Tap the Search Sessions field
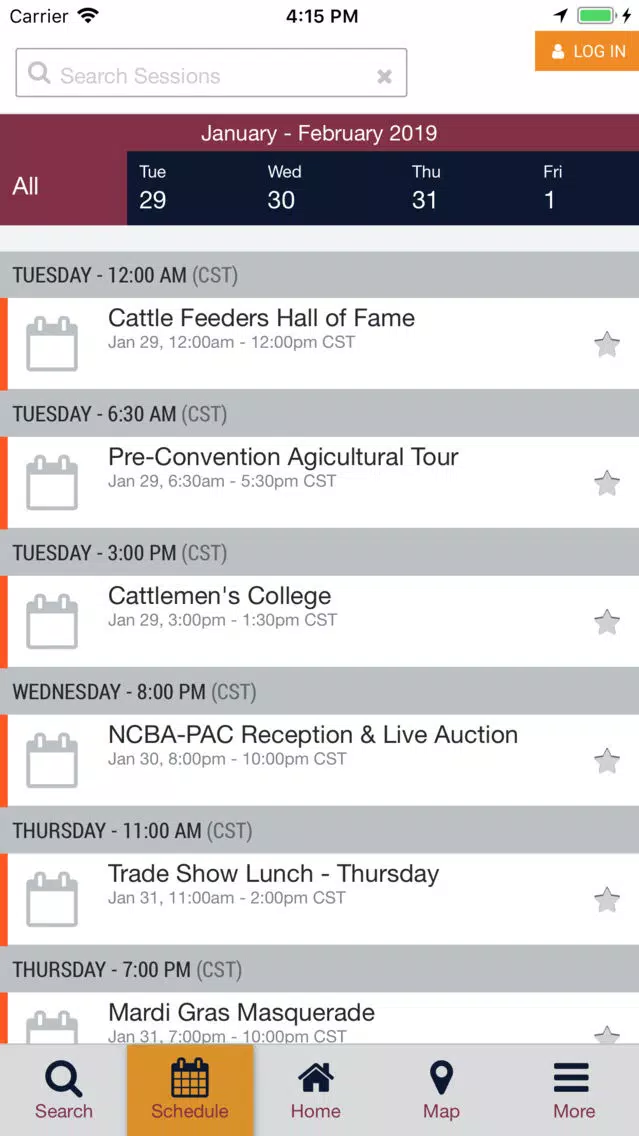Image resolution: width=639 pixels, height=1136 pixels. pos(211,72)
